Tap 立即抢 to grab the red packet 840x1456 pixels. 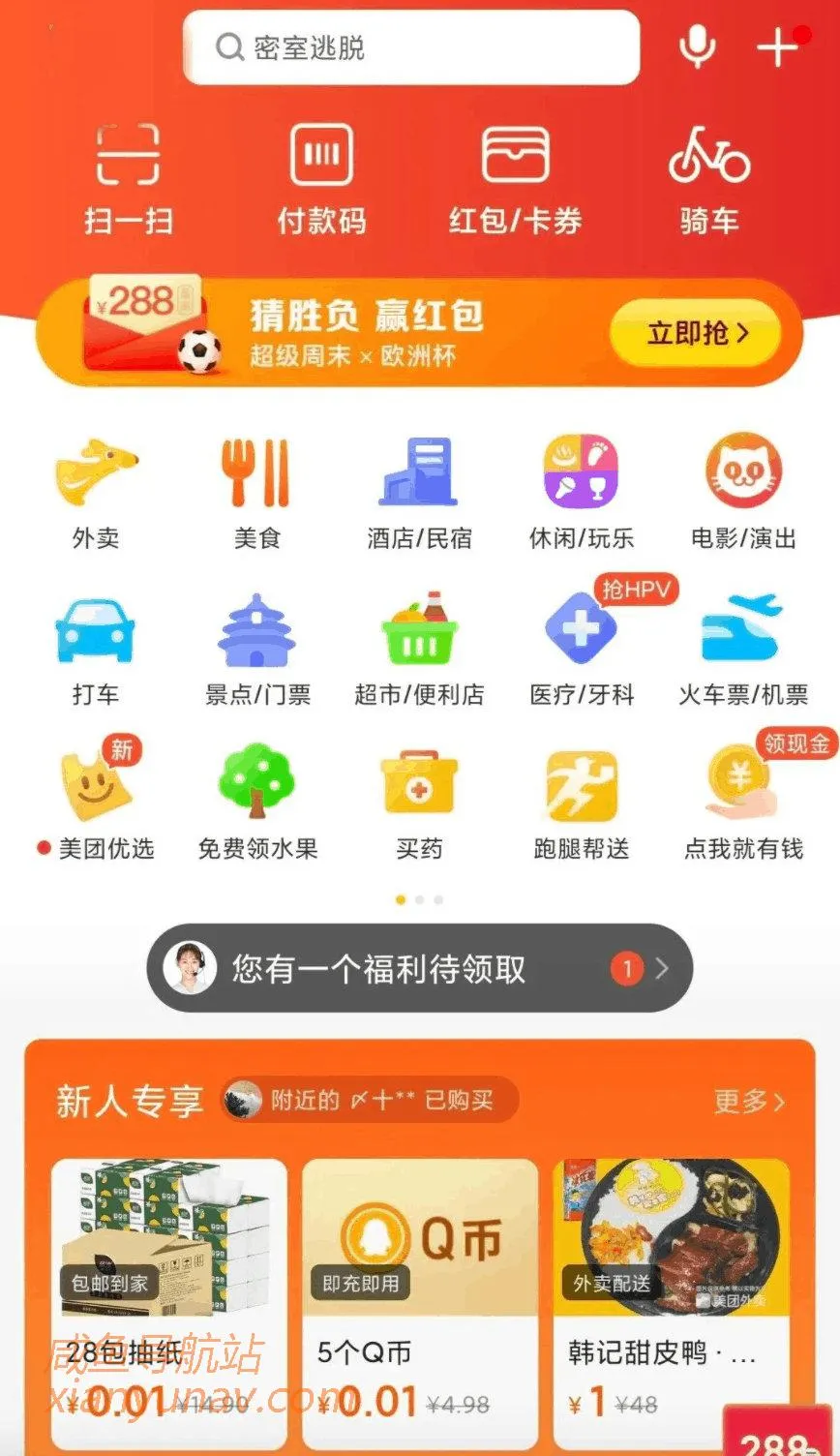coord(695,333)
